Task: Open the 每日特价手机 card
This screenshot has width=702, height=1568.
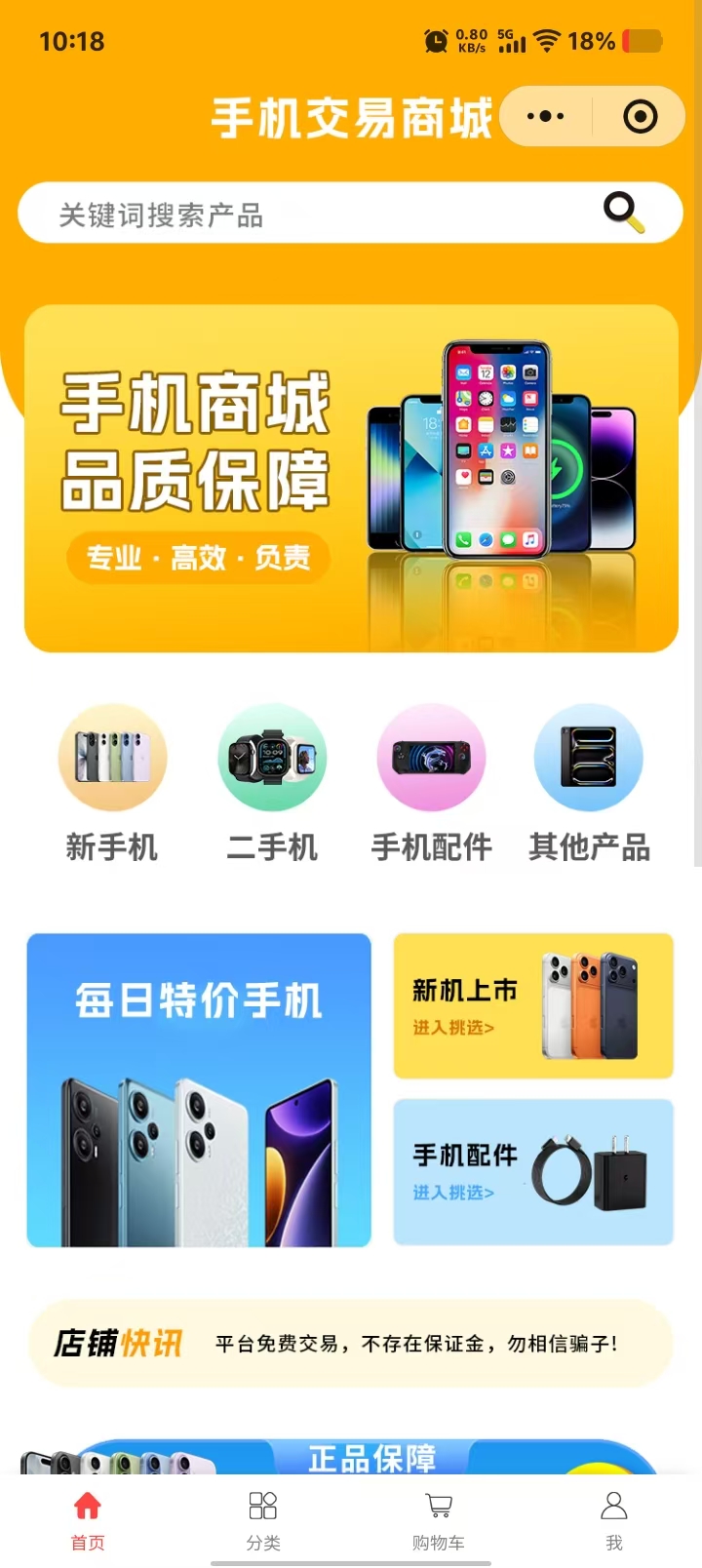Action: coord(199,1090)
